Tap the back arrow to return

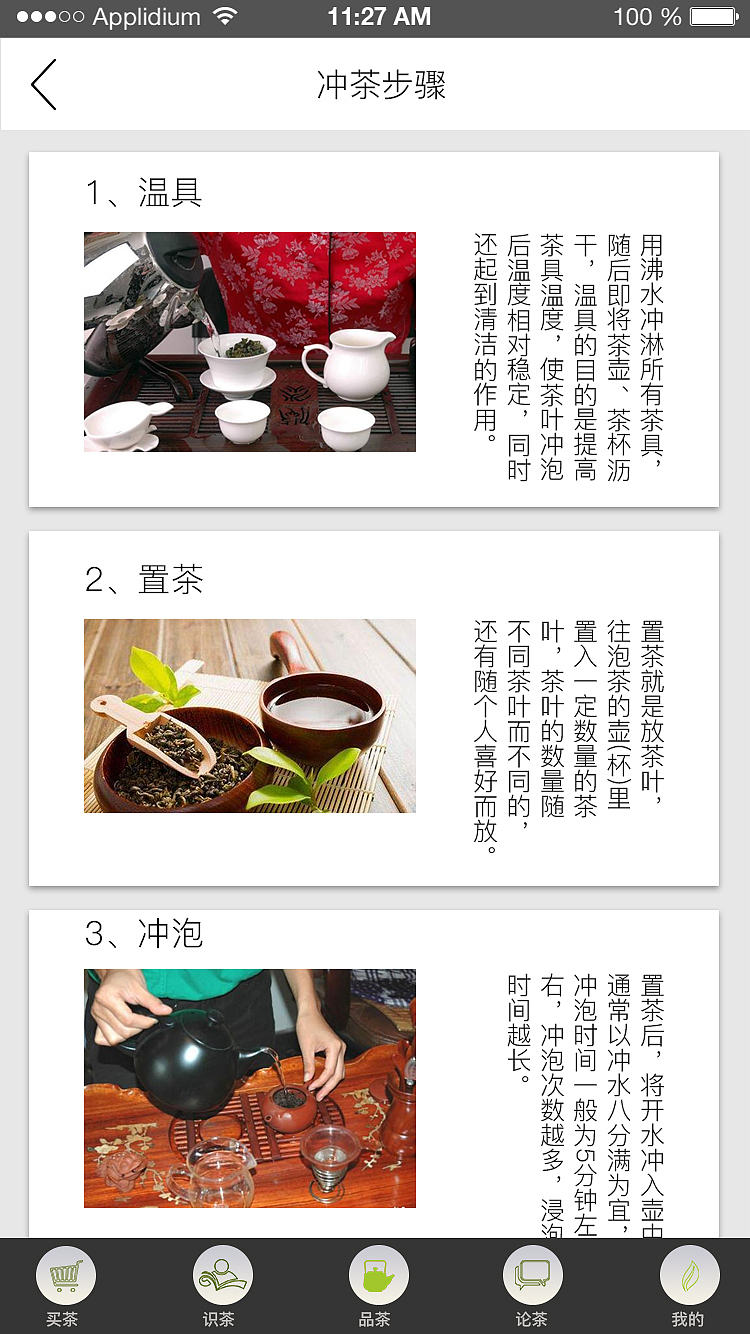pos(42,84)
